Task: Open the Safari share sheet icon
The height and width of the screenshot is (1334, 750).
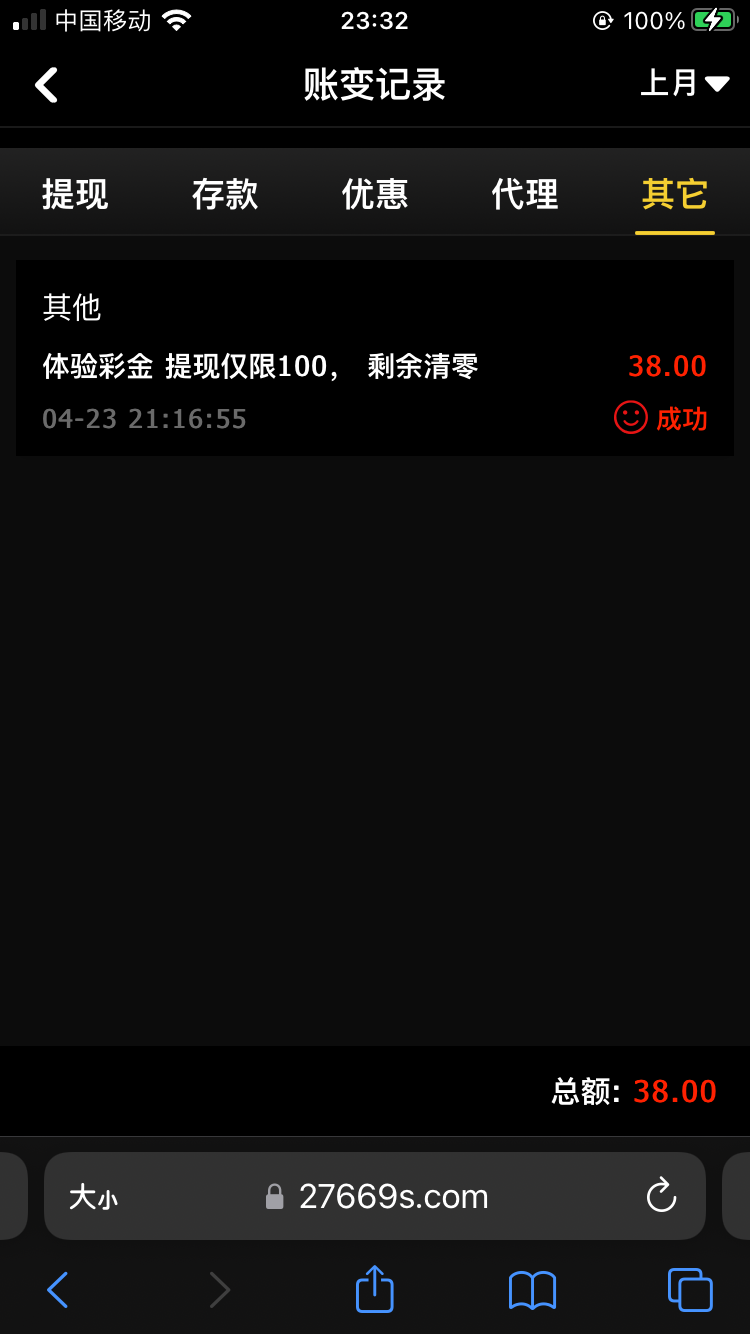Action: coord(374,1290)
